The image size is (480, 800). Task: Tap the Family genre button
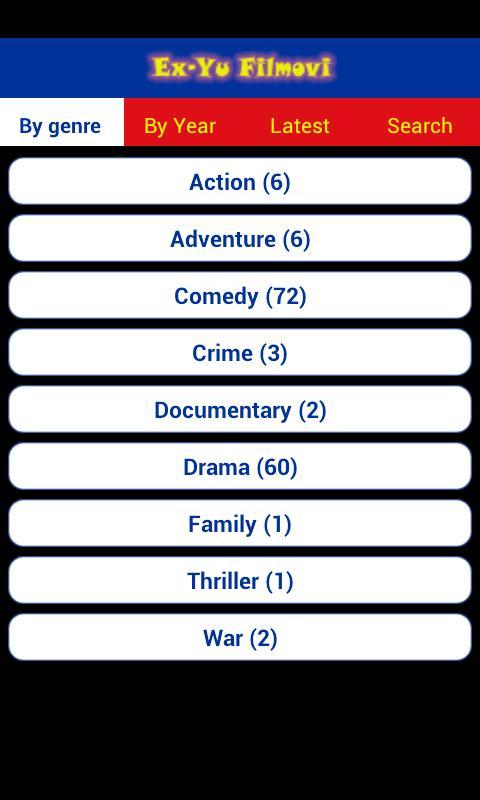[x=240, y=524]
